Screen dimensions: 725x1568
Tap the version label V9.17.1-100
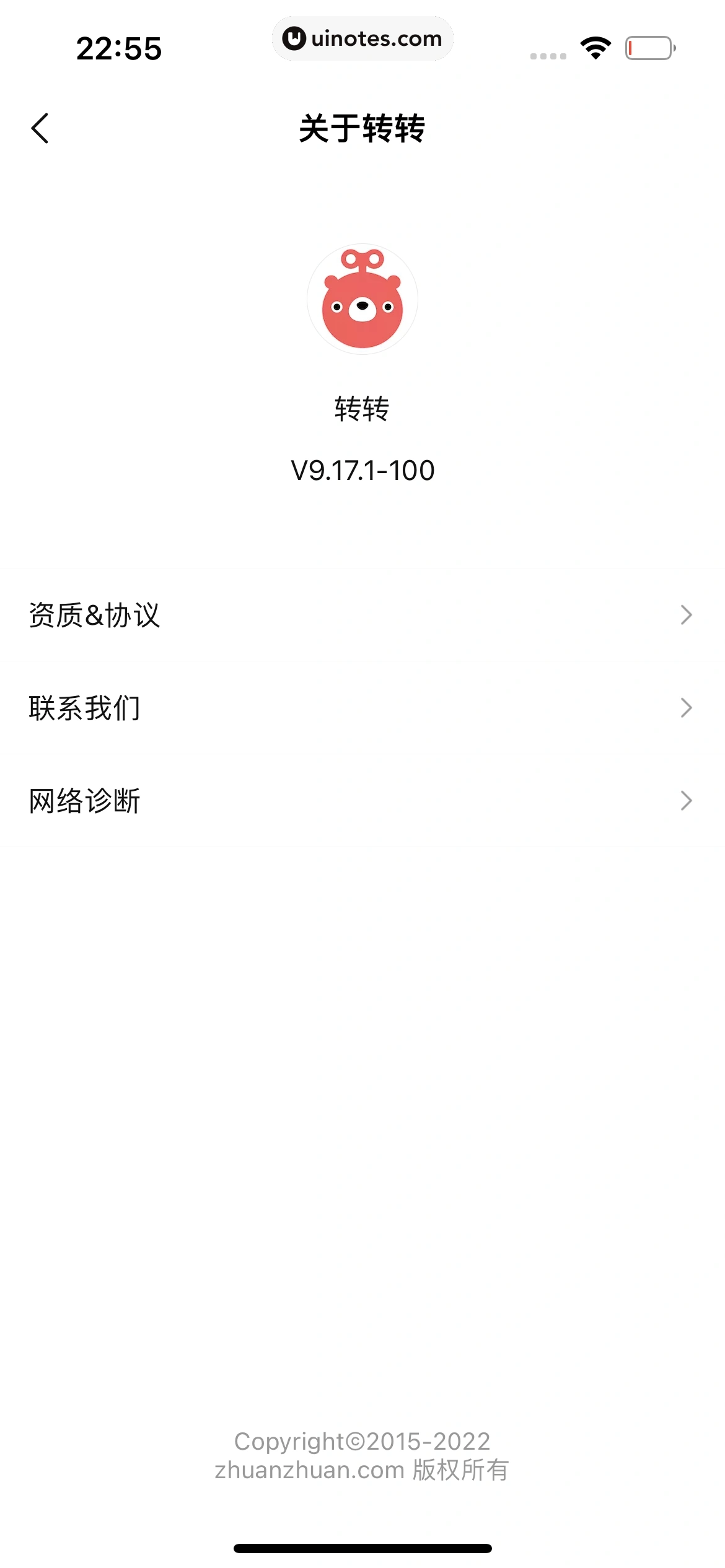pyautogui.click(x=362, y=469)
